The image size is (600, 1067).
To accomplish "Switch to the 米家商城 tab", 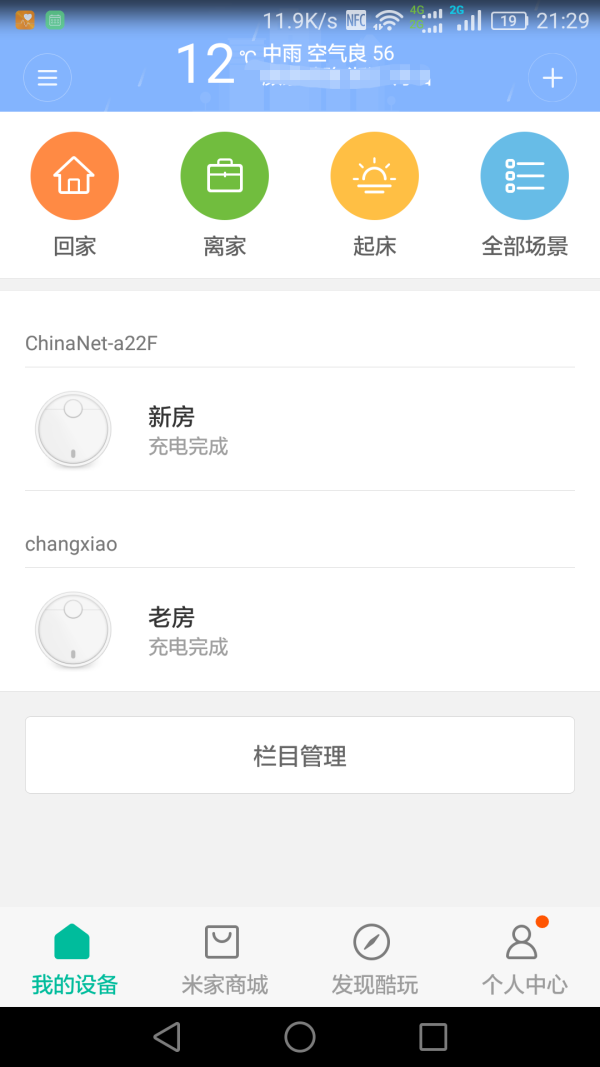I will coord(225,958).
